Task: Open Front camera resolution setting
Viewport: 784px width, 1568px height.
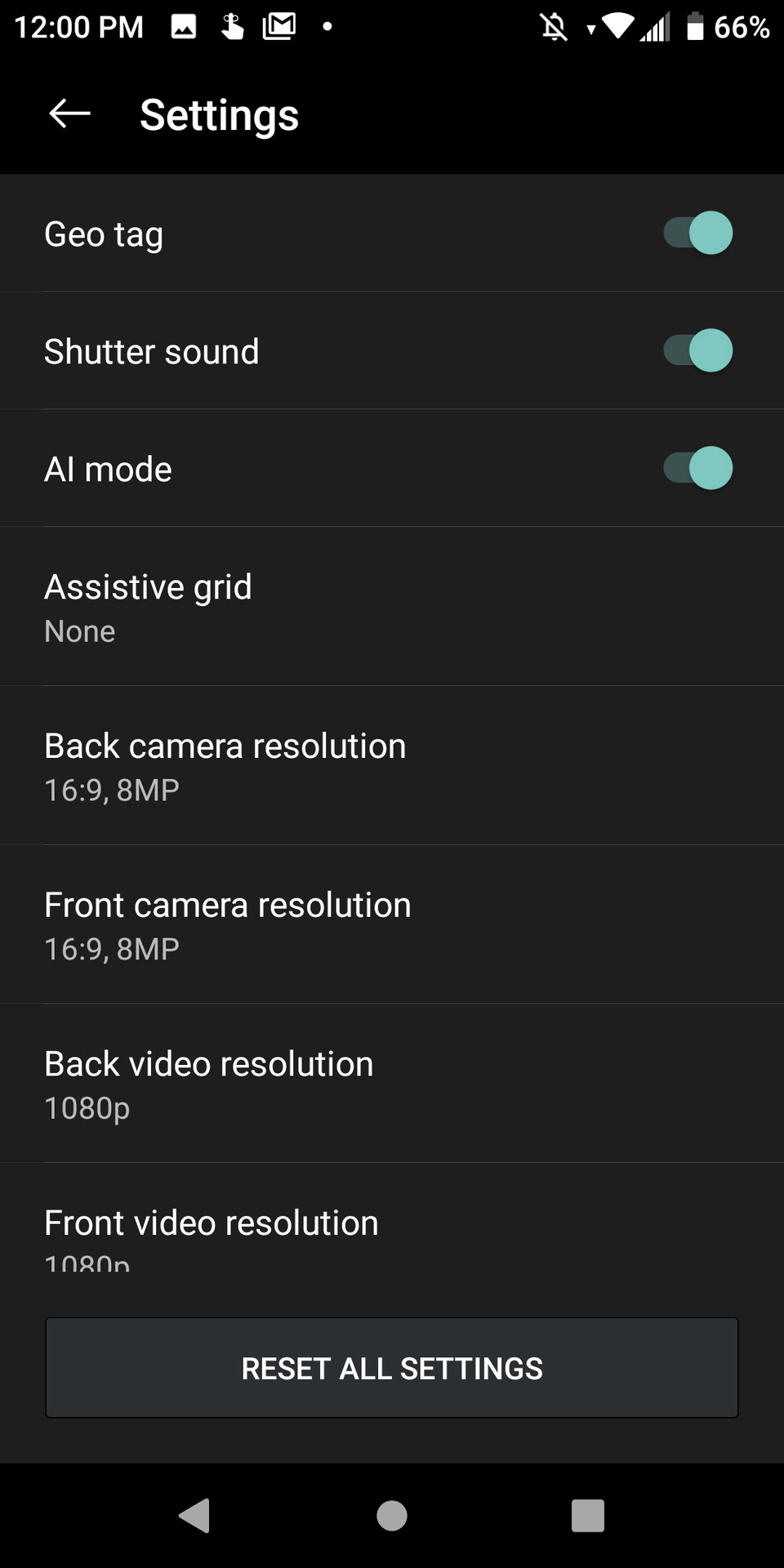Action: tap(392, 925)
